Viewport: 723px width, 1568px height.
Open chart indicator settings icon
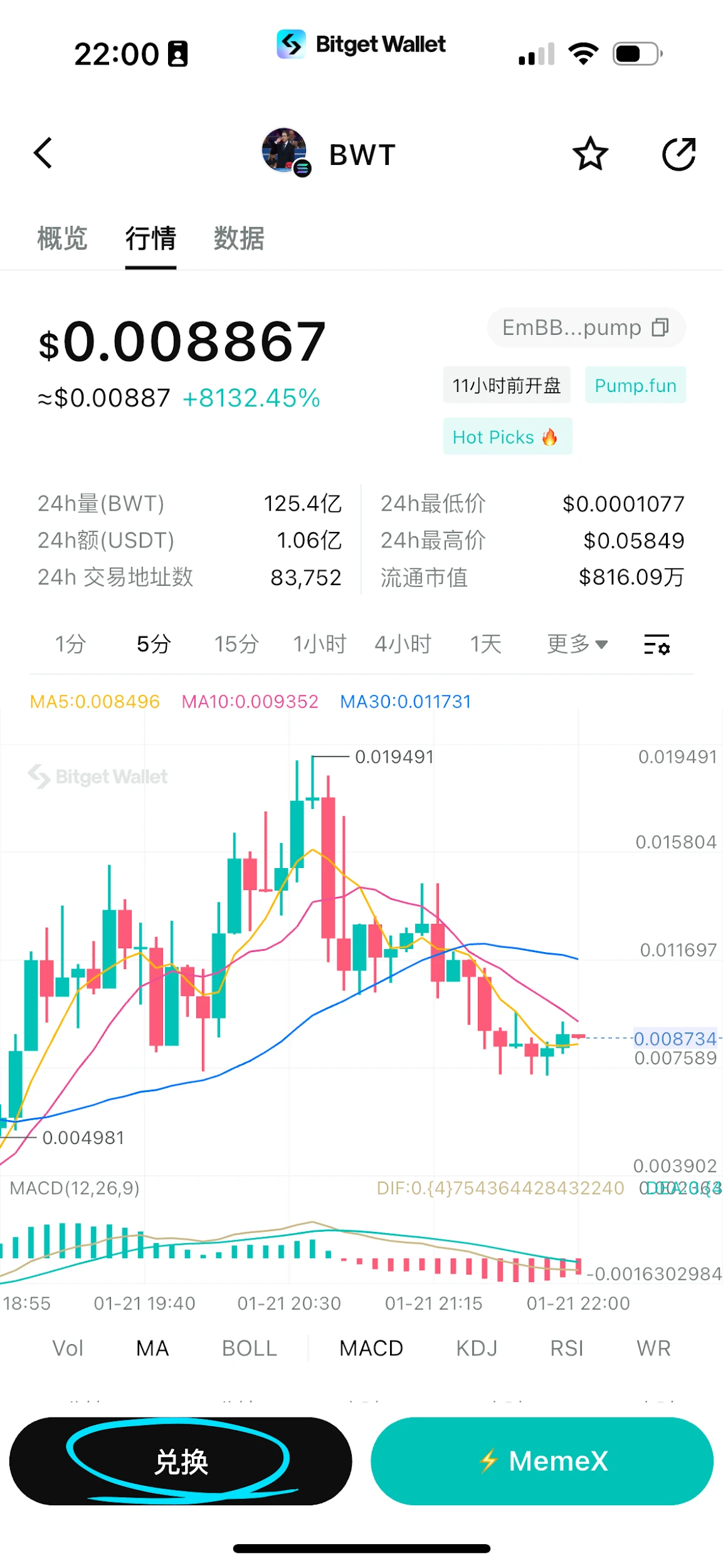click(657, 644)
